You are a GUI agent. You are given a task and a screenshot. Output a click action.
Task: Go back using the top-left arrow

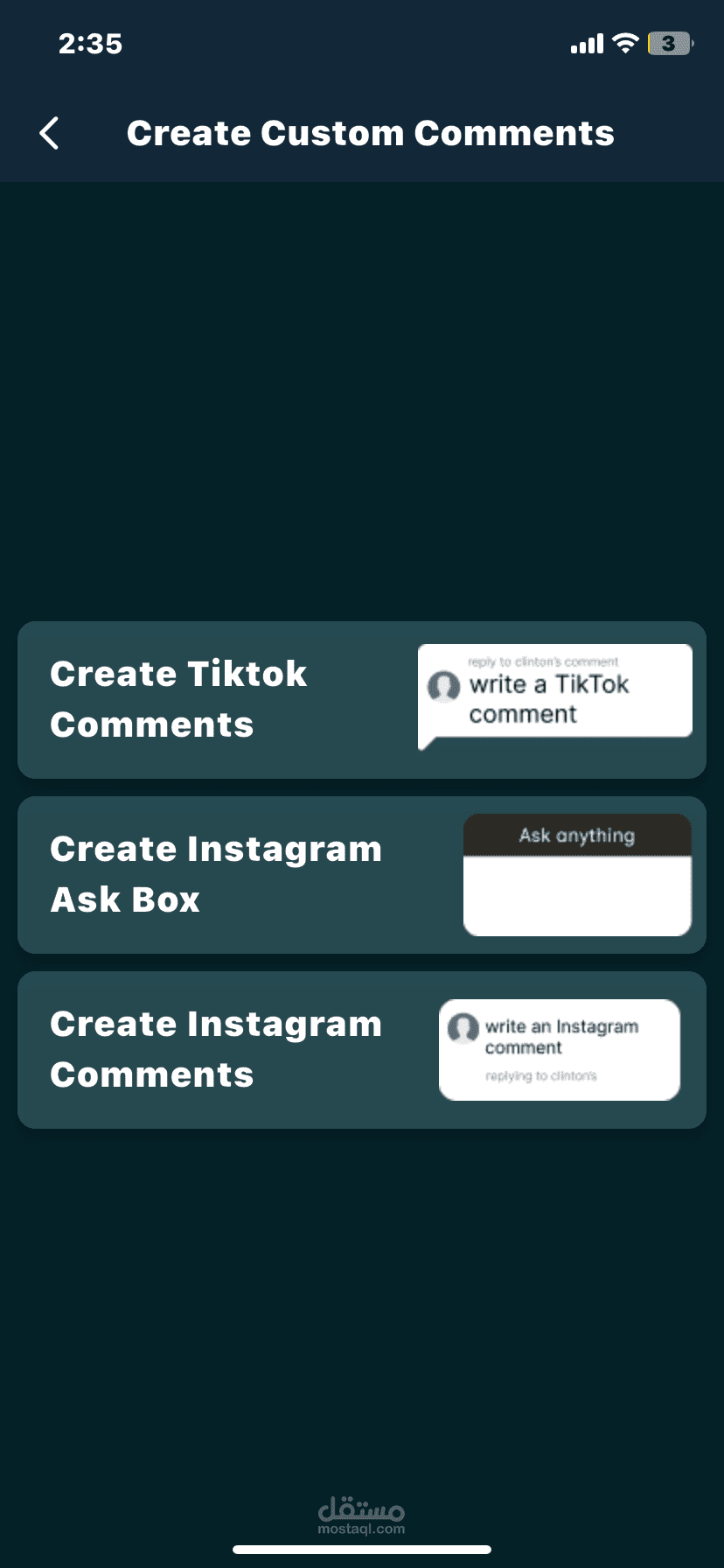[50, 133]
